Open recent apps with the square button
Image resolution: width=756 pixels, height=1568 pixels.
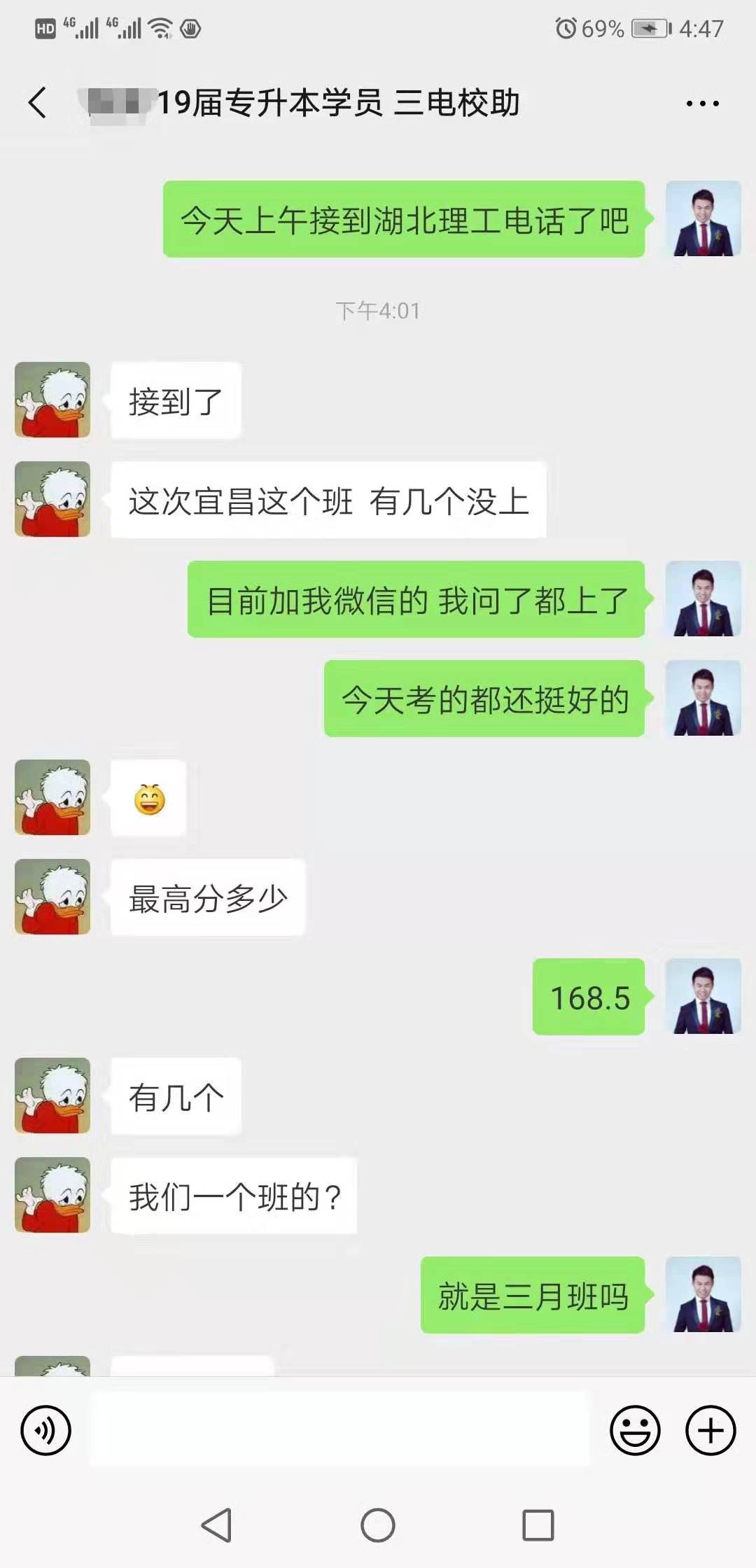(538, 1525)
